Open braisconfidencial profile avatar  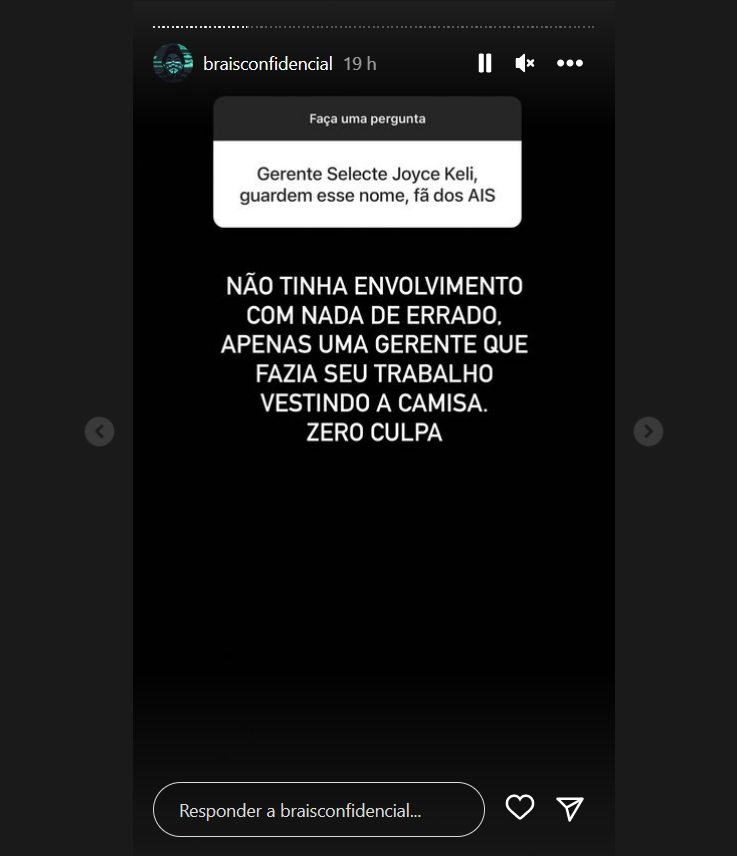[x=172, y=63]
